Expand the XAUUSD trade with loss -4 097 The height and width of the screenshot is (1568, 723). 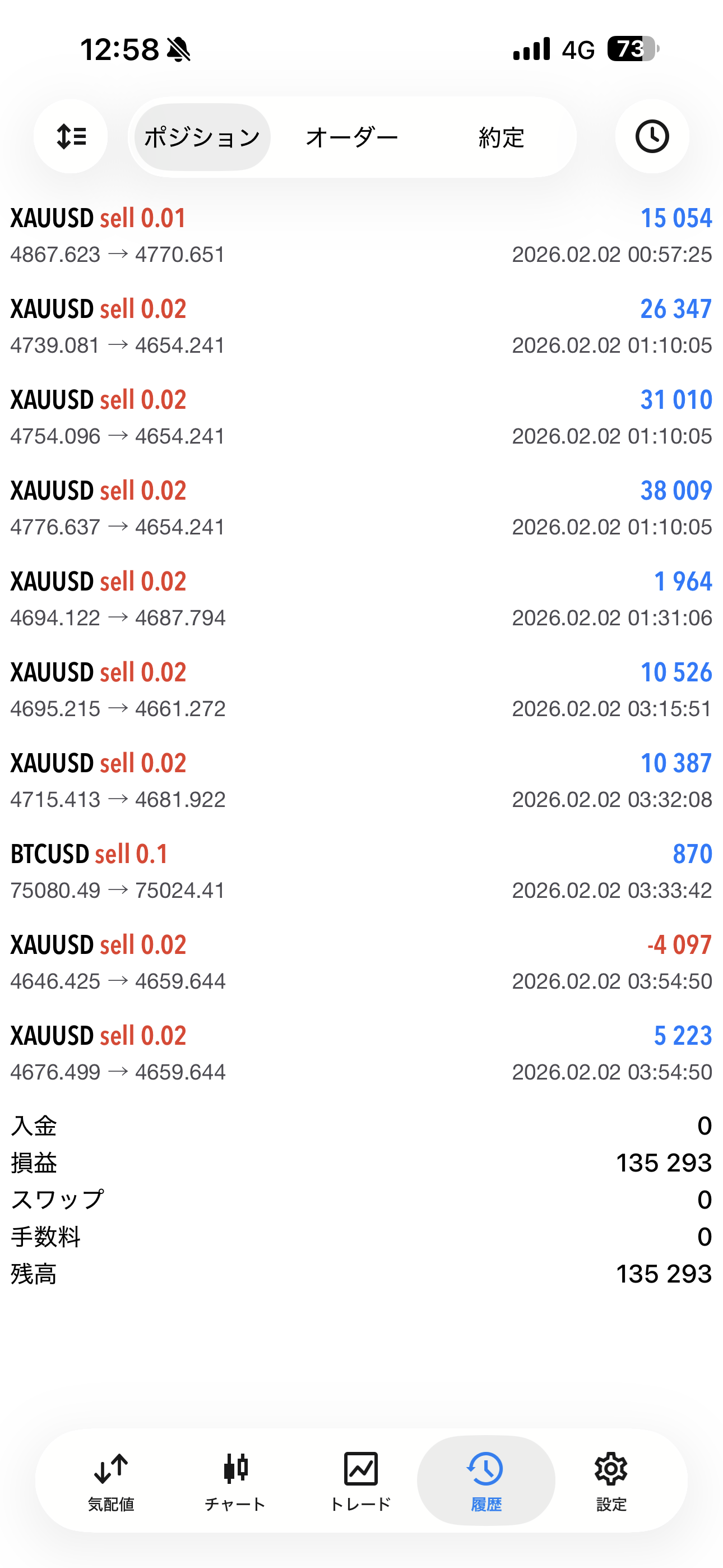click(361, 962)
